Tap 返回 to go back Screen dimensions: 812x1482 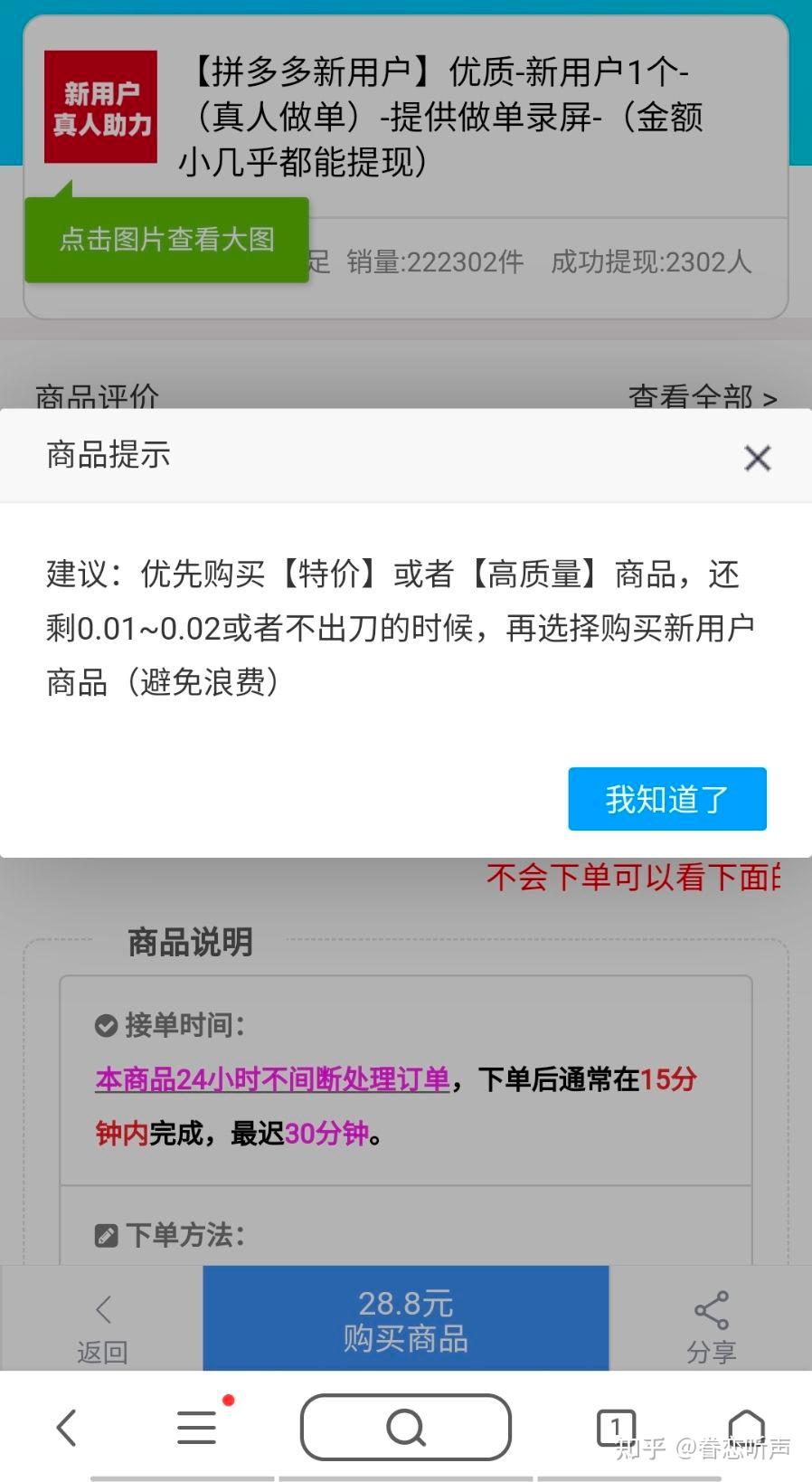(102, 1326)
